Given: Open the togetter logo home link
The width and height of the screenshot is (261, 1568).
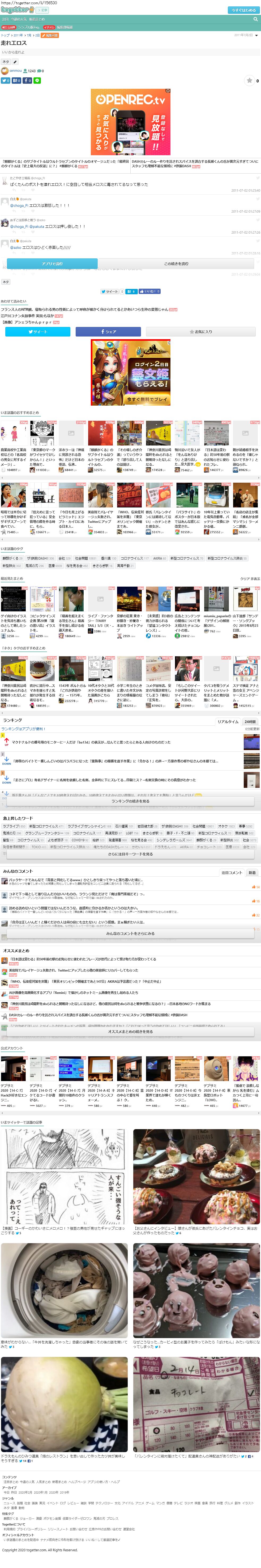Looking at the screenshot, I should point(17,10).
